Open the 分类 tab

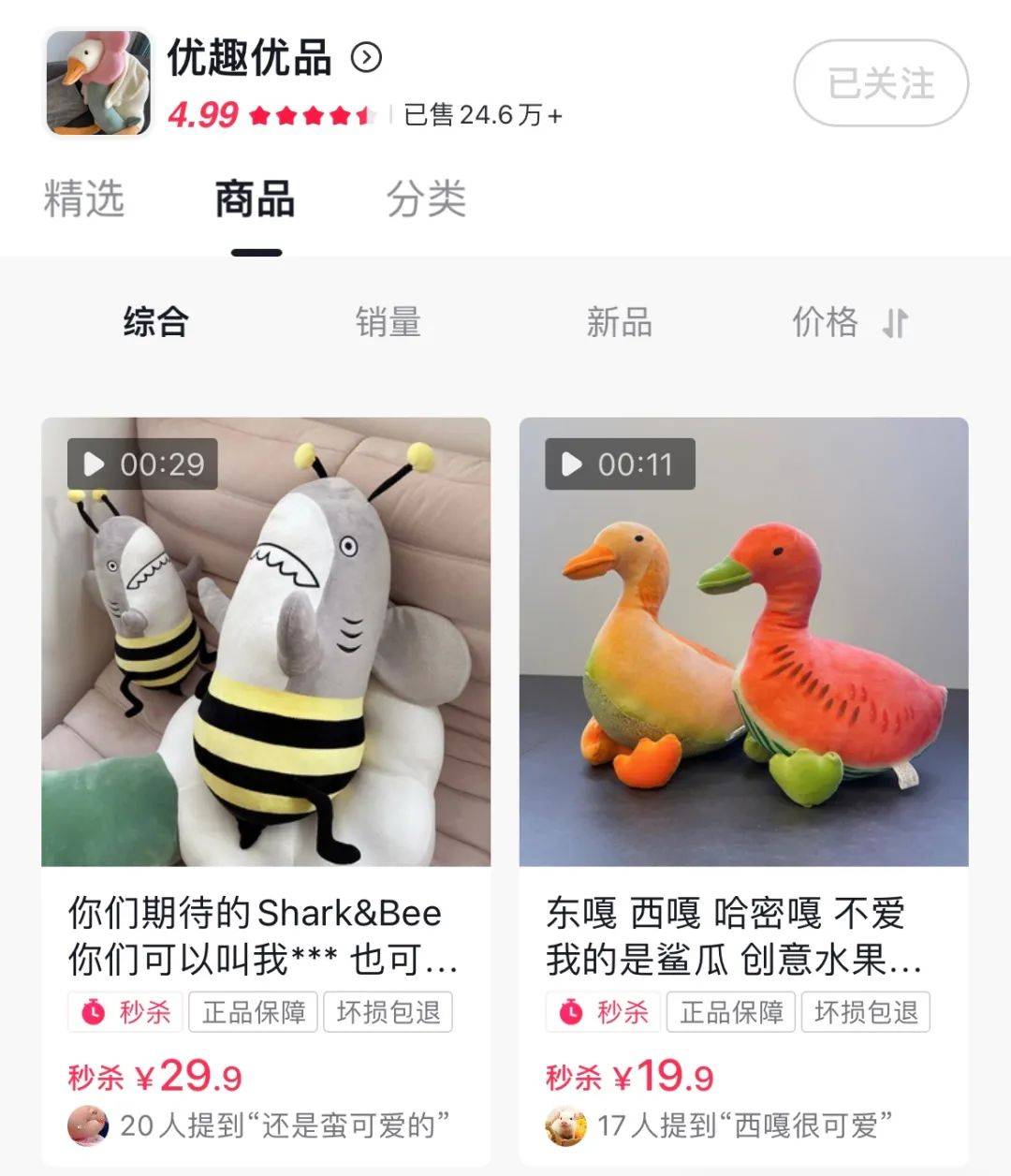click(x=426, y=199)
